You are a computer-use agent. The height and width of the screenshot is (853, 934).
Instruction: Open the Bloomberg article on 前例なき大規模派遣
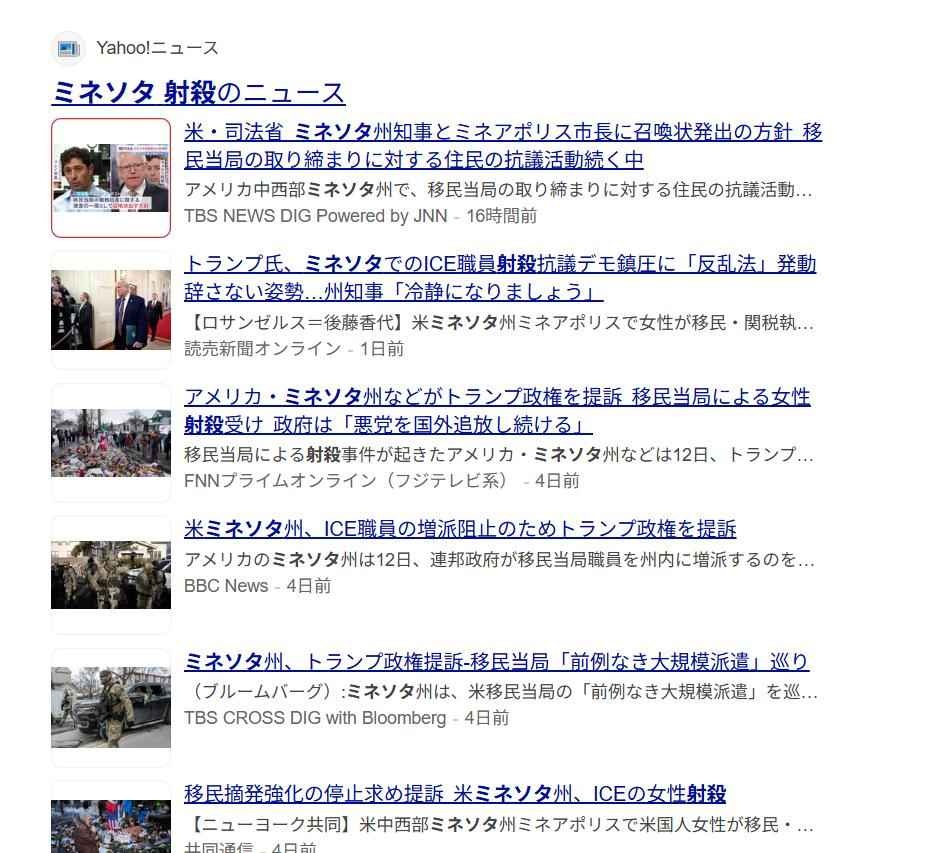[x=496, y=661]
